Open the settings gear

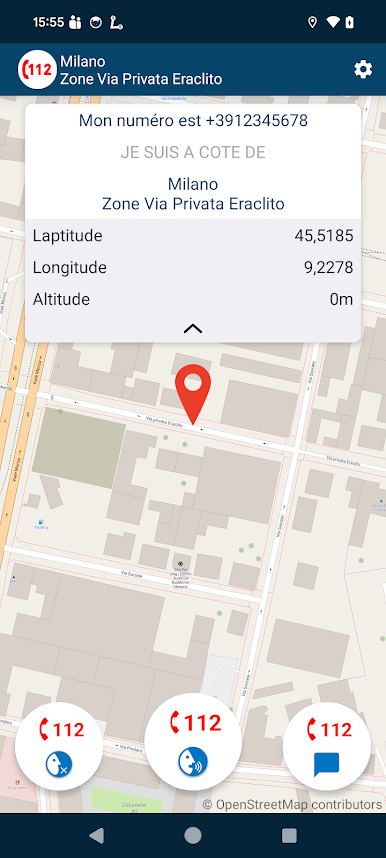point(363,69)
